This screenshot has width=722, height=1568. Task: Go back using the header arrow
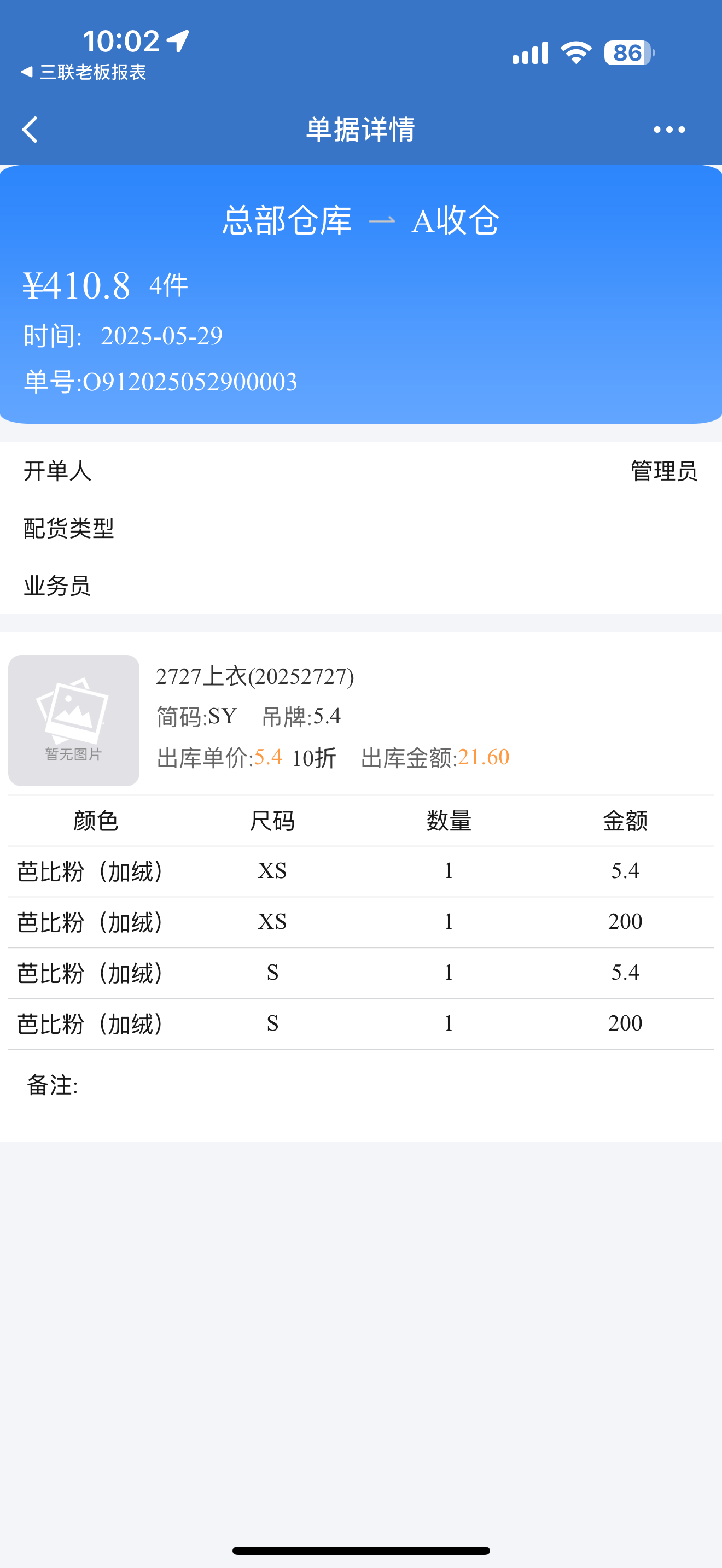30,130
